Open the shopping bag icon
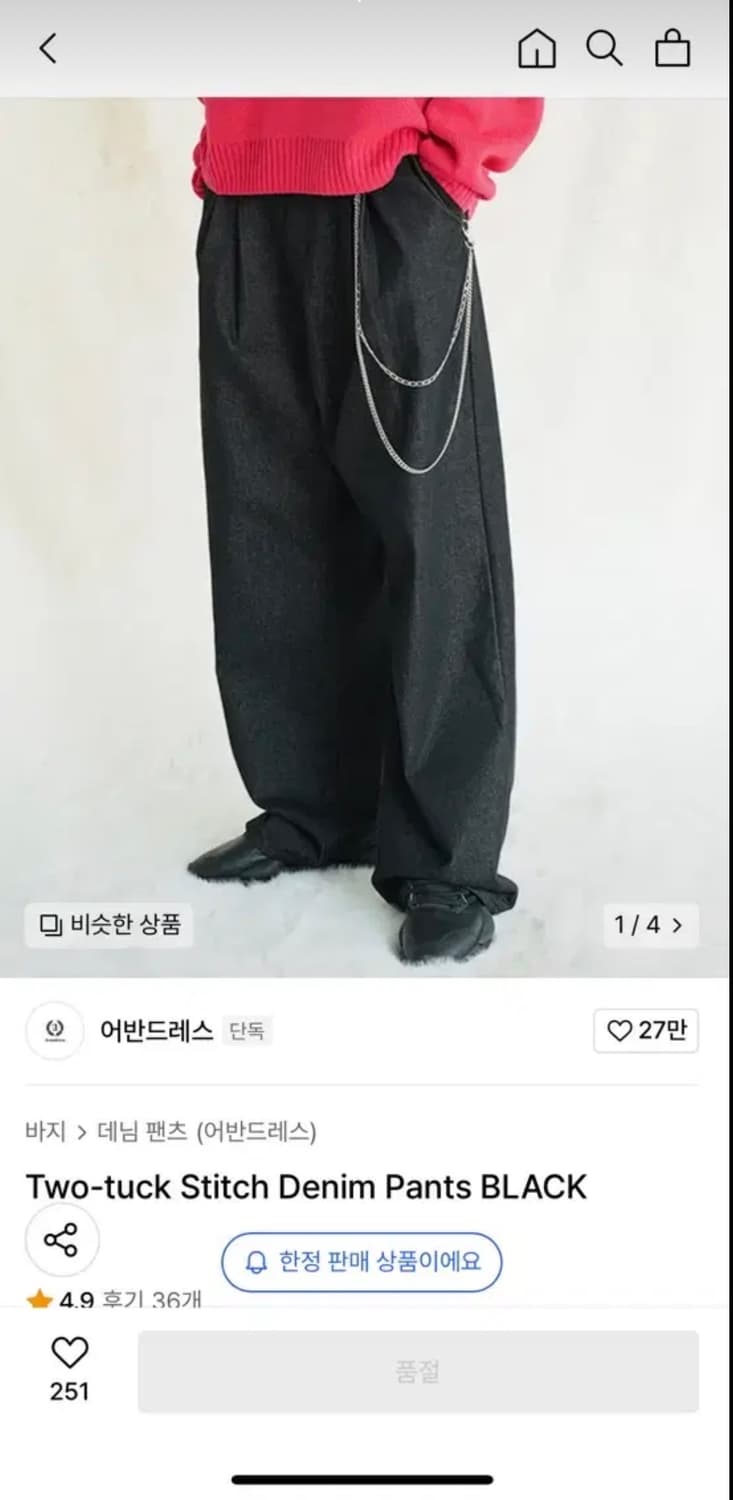 point(672,47)
